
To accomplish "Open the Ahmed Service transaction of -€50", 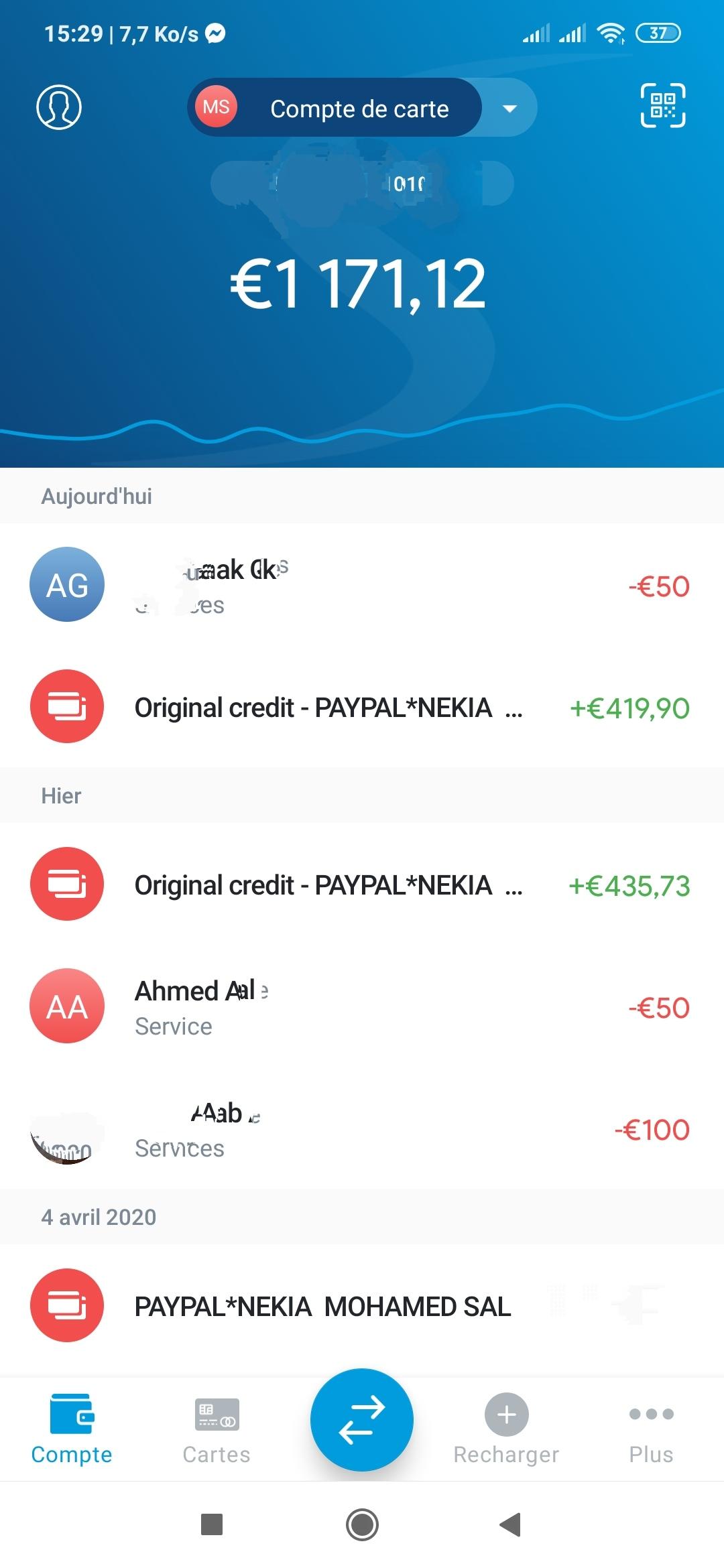I will pyautogui.click(x=362, y=1006).
